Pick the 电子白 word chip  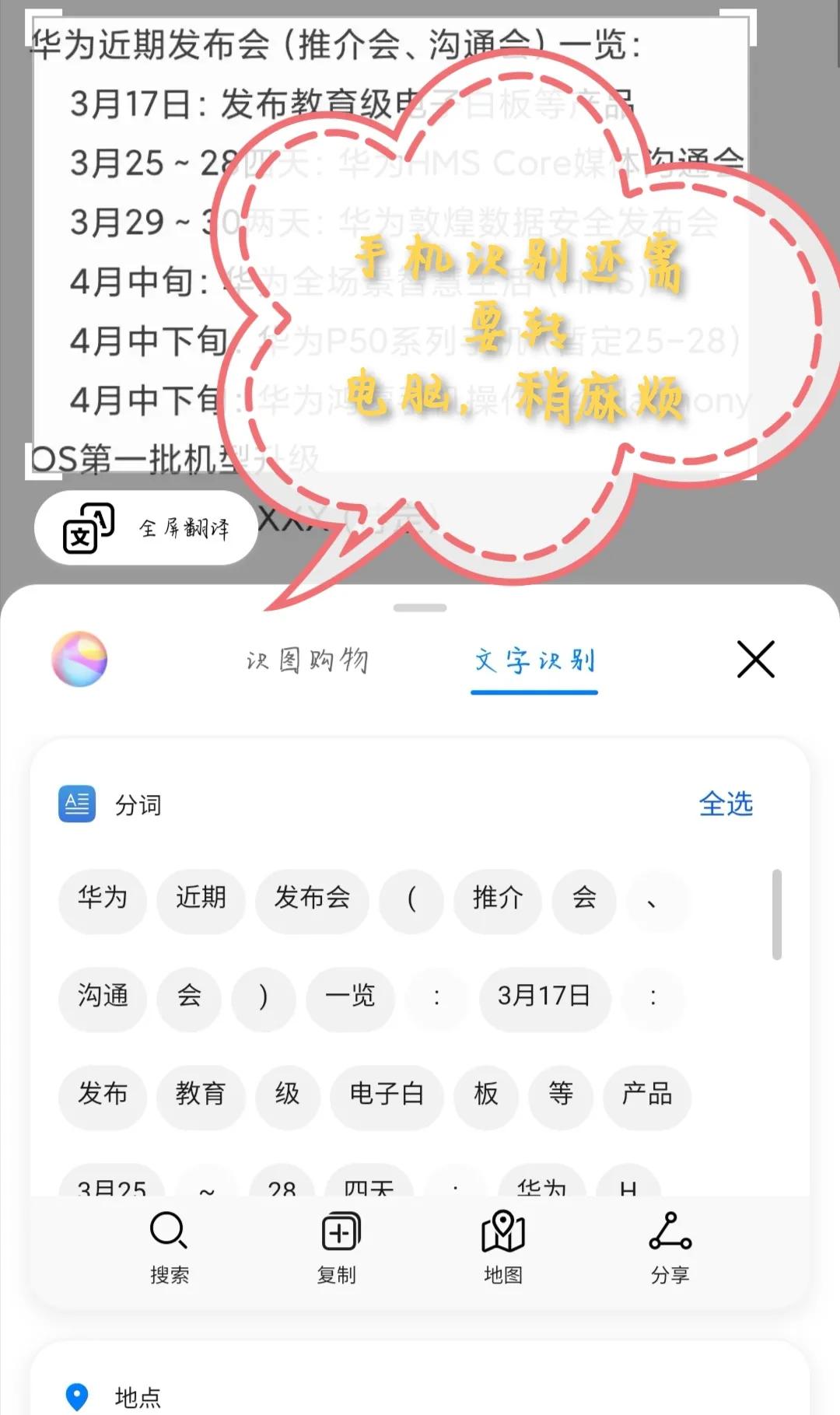tap(387, 1095)
